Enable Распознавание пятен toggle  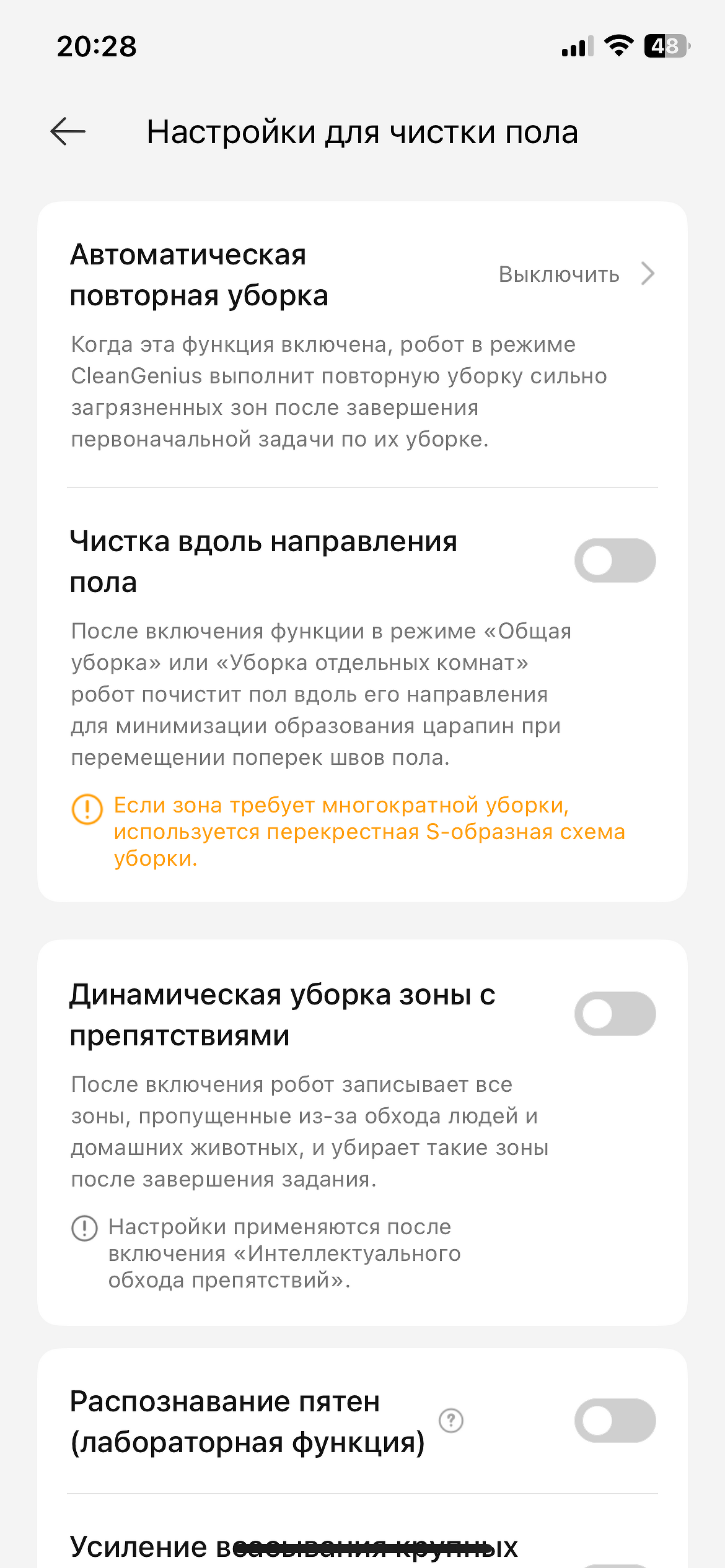(x=614, y=1421)
